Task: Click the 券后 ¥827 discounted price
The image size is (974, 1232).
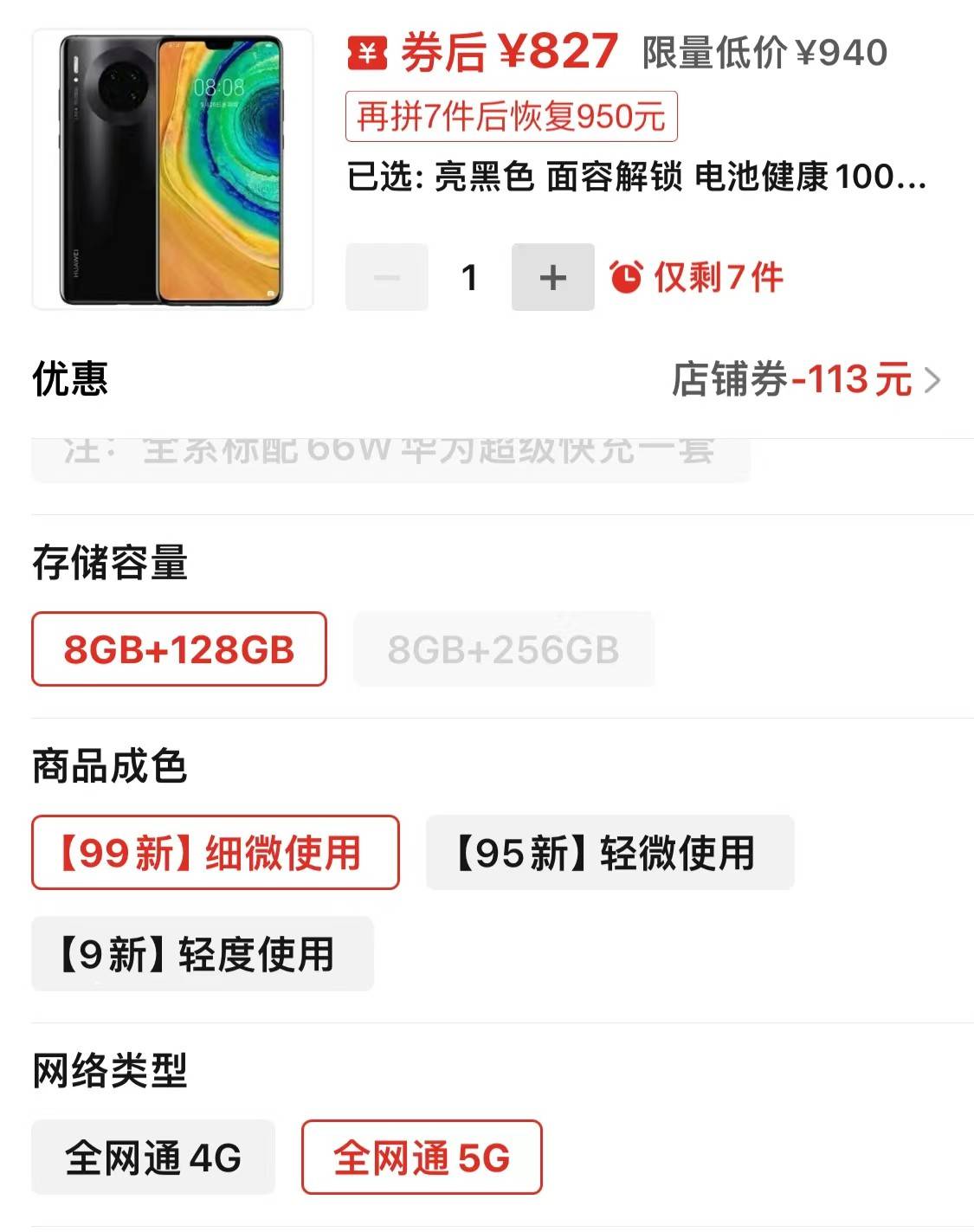Action: (x=502, y=53)
